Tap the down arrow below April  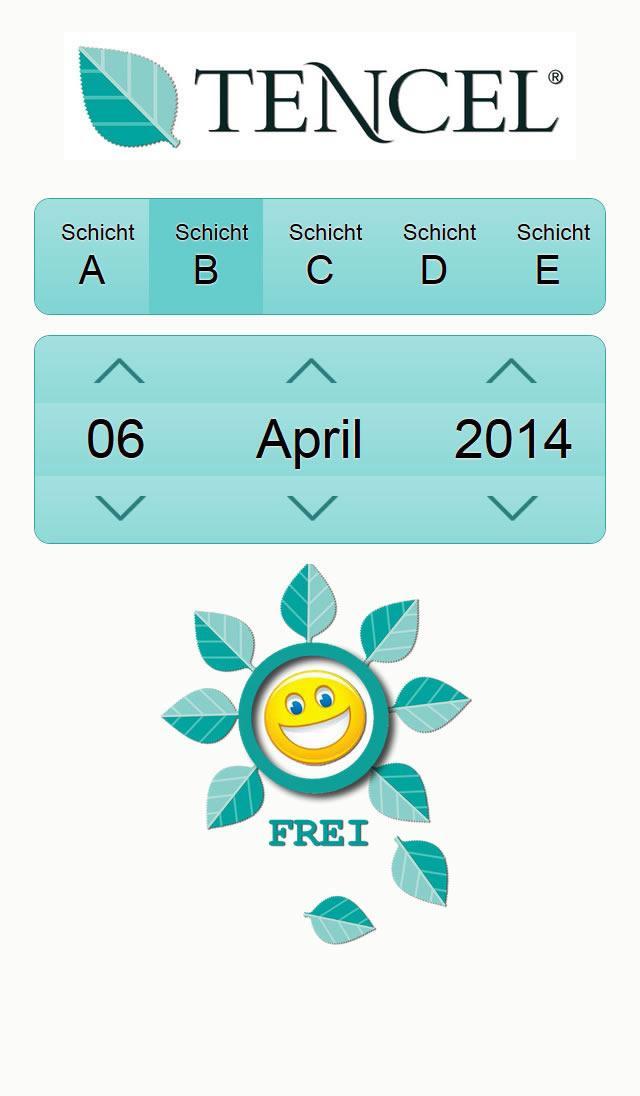click(x=312, y=508)
